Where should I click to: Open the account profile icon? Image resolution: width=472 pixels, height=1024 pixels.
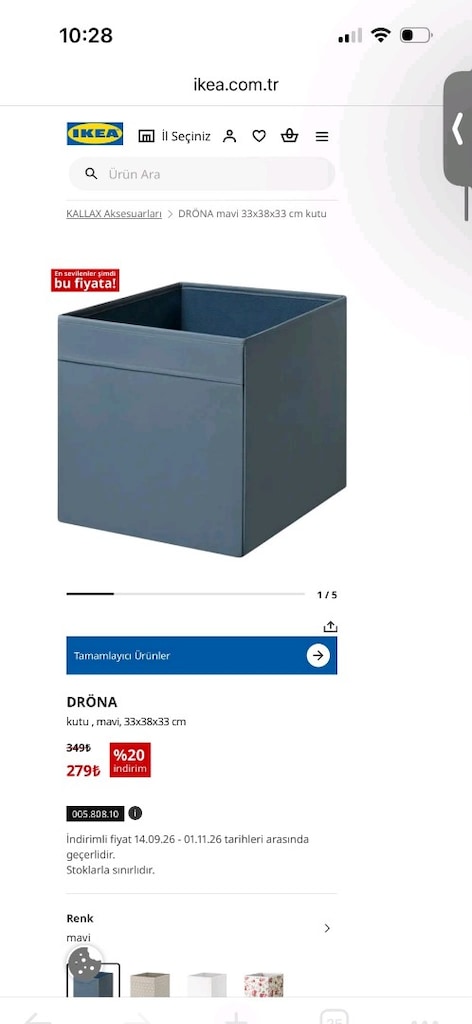[229, 136]
